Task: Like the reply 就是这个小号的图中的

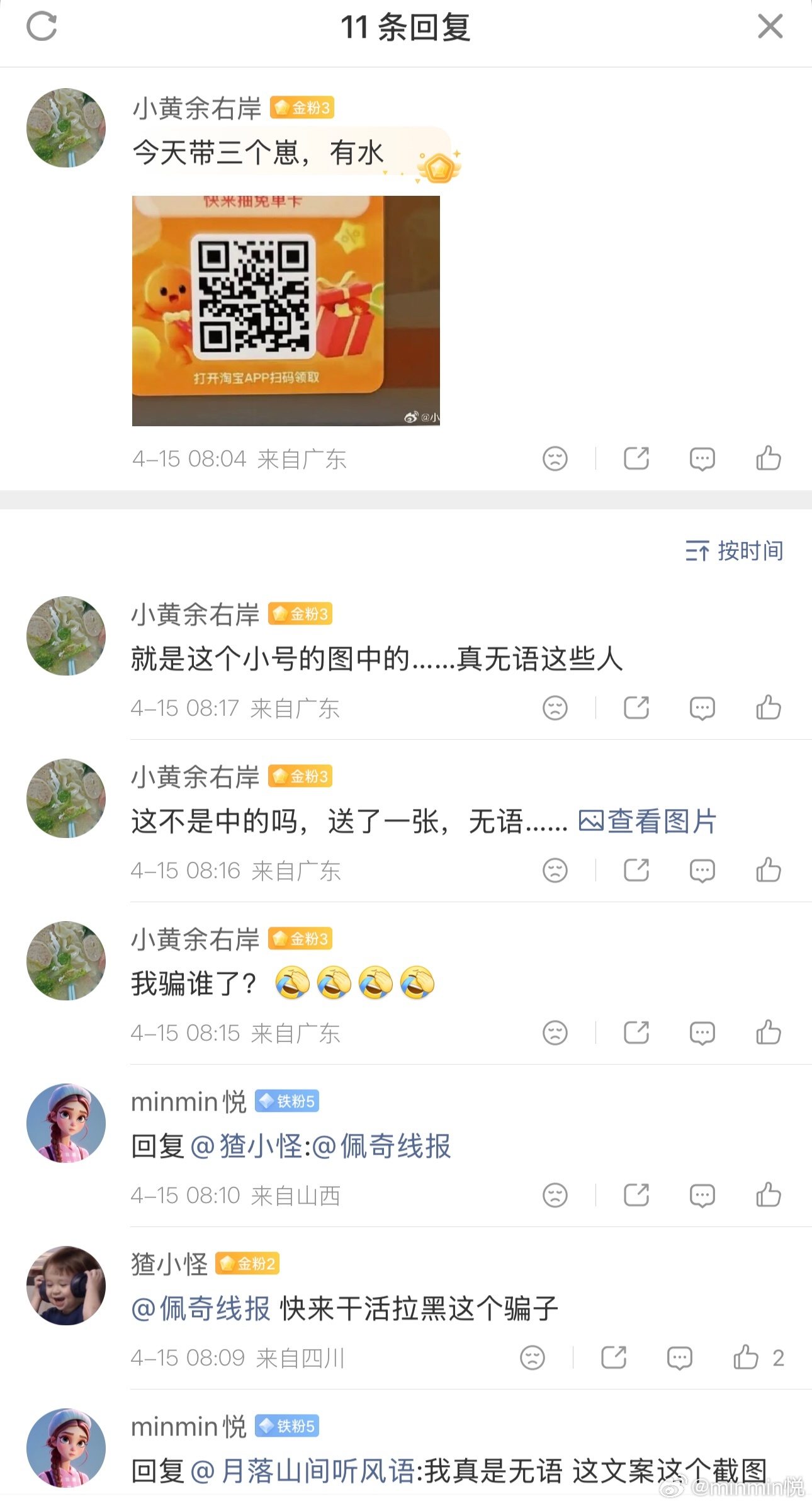Action: [768, 708]
